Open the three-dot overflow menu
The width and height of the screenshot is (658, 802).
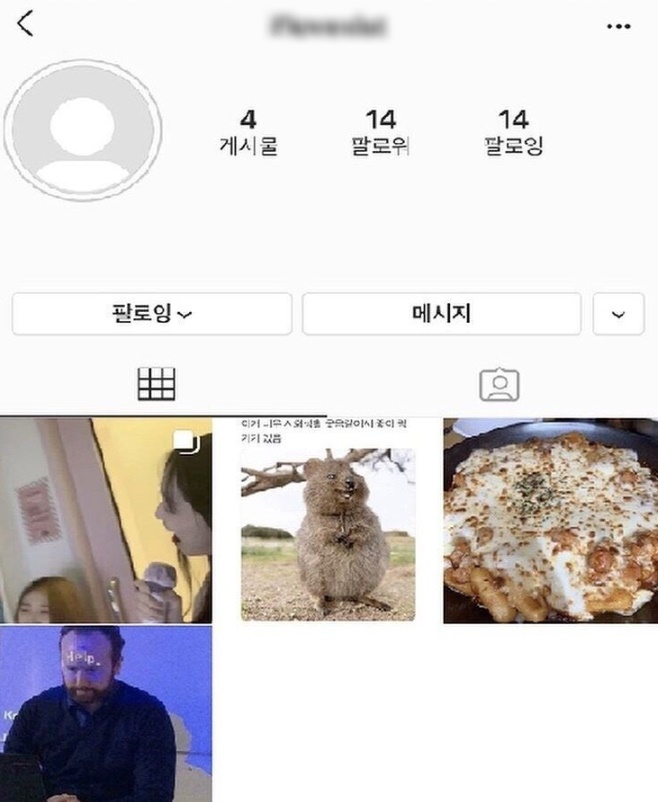[619, 27]
